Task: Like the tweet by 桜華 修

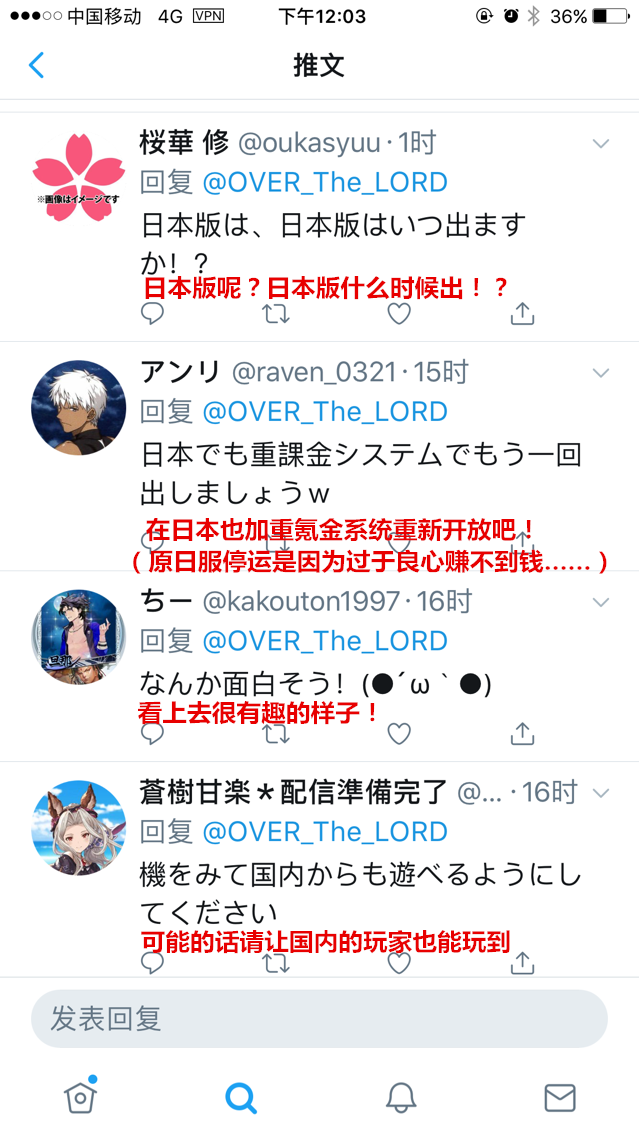Action: click(x=399, y=314)
